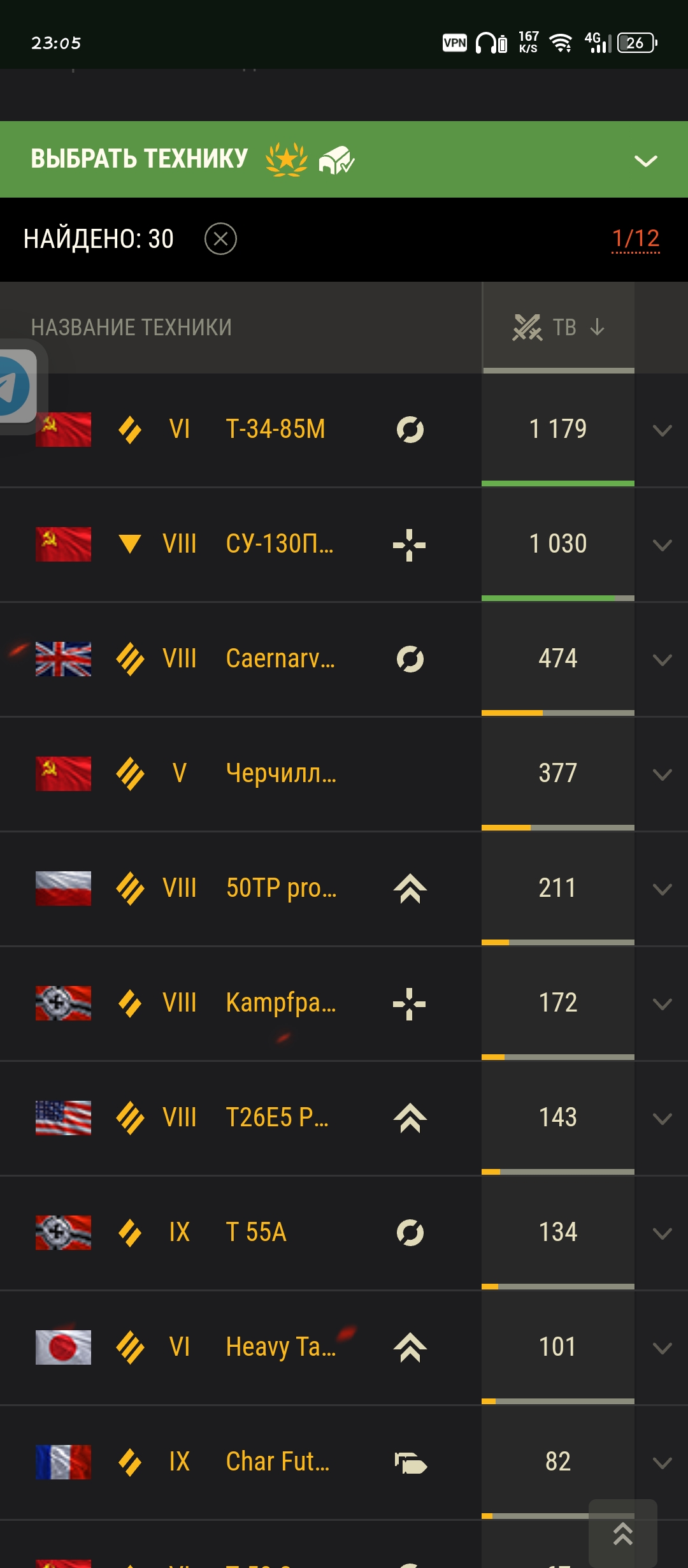Expand the Kampfpanzer row details
Screen dimensions: 688x1568
662,1004
